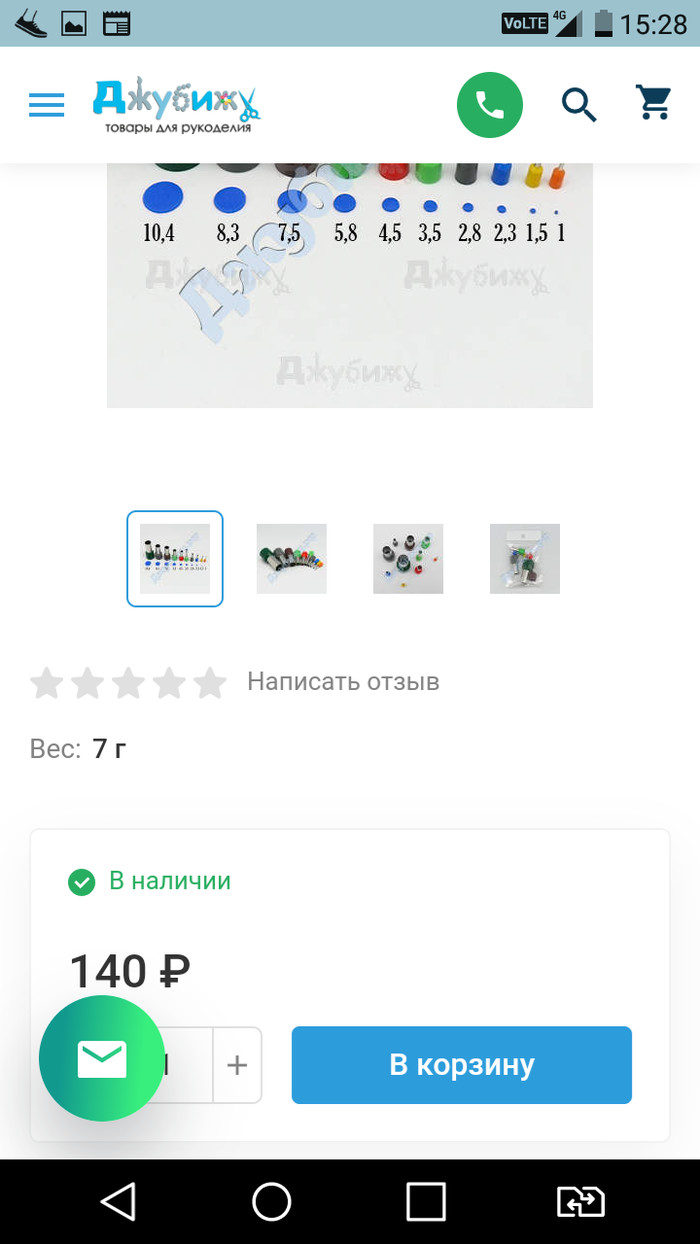700x1244 pixels.
Task: Select the second product thumbnail
Action: (291, 559)
